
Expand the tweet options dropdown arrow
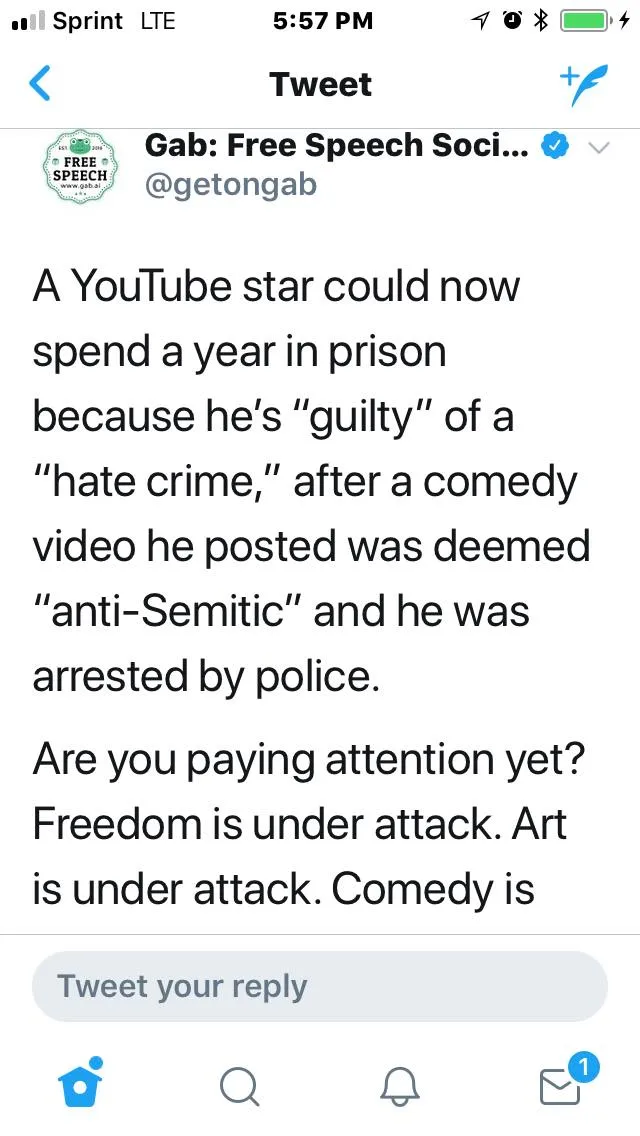[598, 148]
